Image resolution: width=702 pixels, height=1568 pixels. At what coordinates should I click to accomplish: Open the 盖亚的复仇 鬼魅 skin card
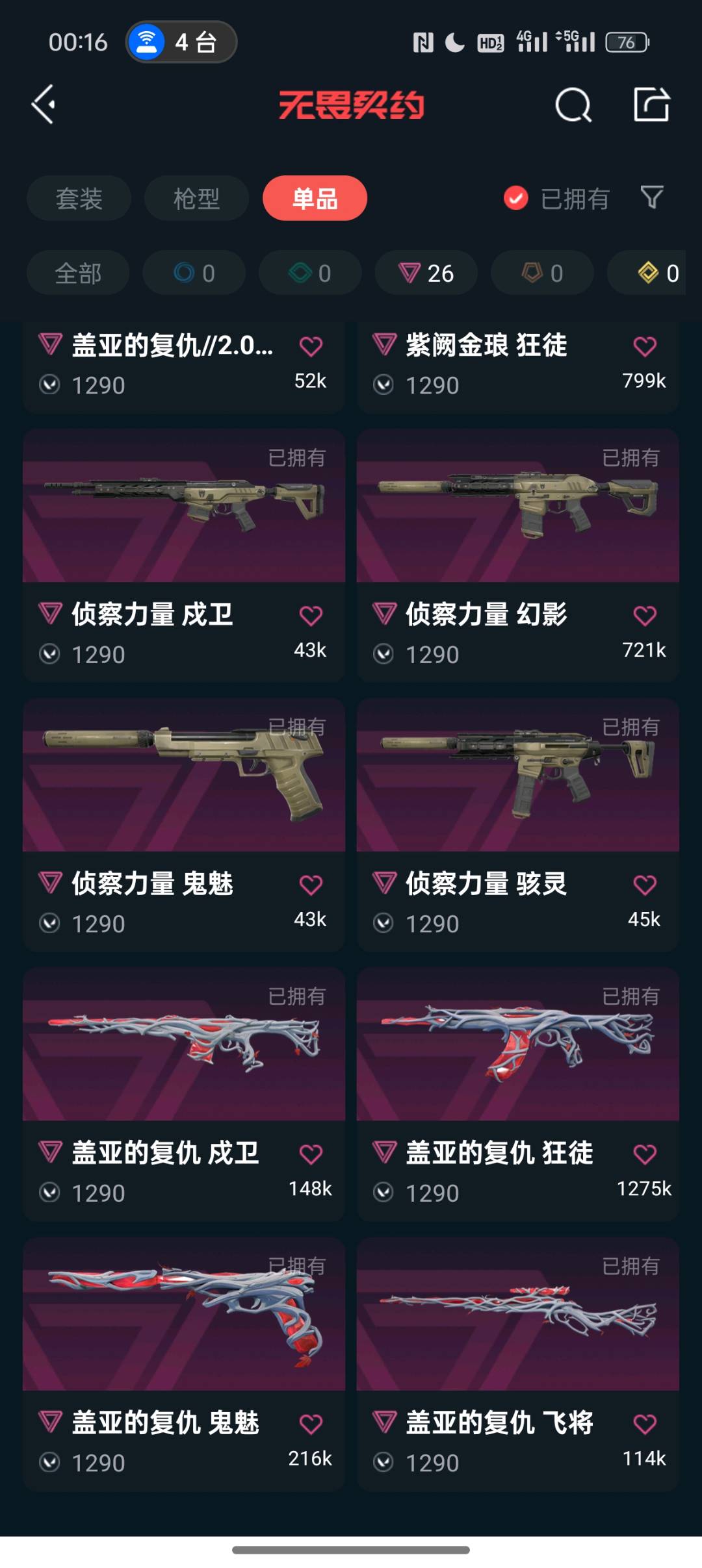pyautogui.click(x=184, y=1364)
